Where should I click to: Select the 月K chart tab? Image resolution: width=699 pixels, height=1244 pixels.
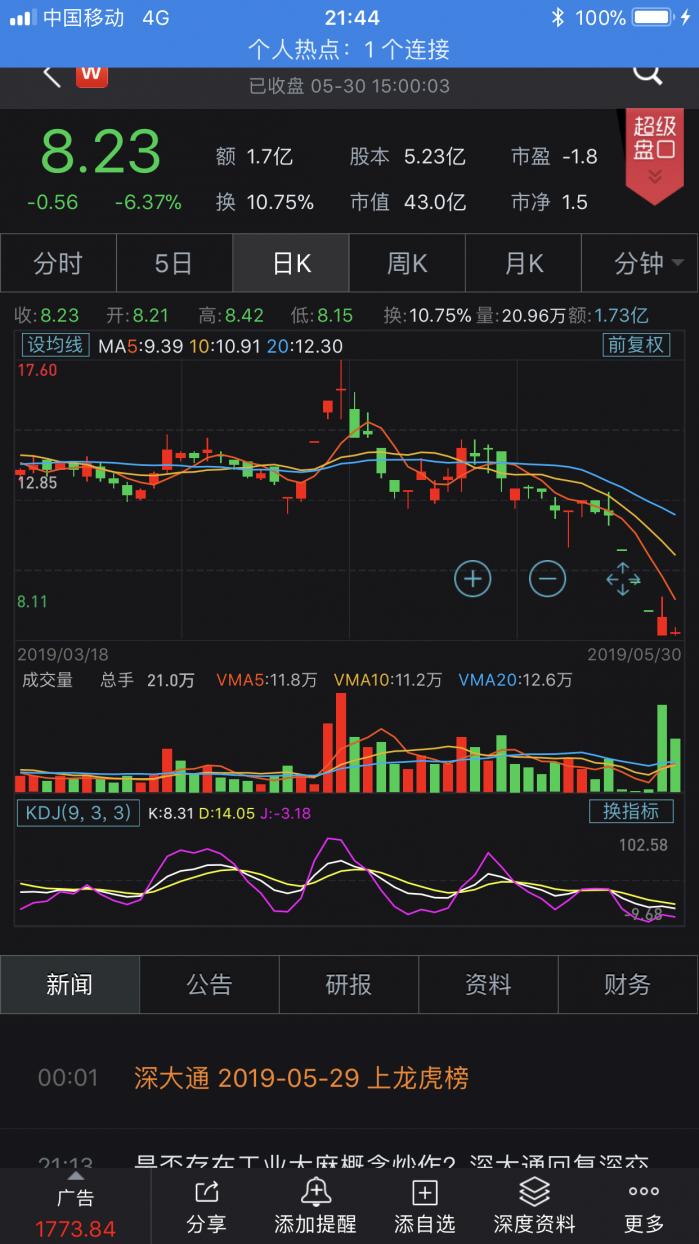click(524, 263)
